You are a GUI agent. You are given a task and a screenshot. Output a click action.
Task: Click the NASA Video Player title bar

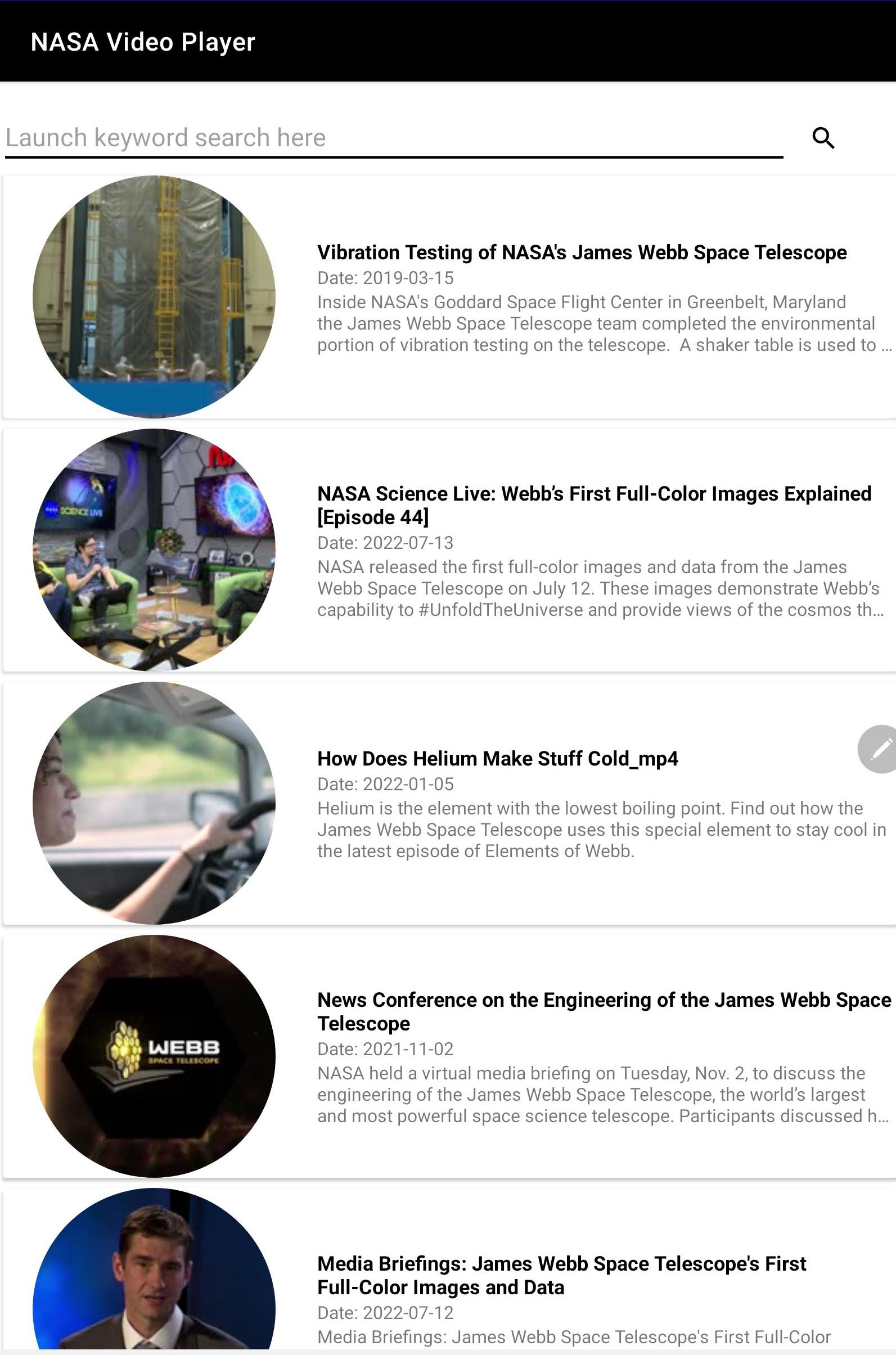[143, 41]
